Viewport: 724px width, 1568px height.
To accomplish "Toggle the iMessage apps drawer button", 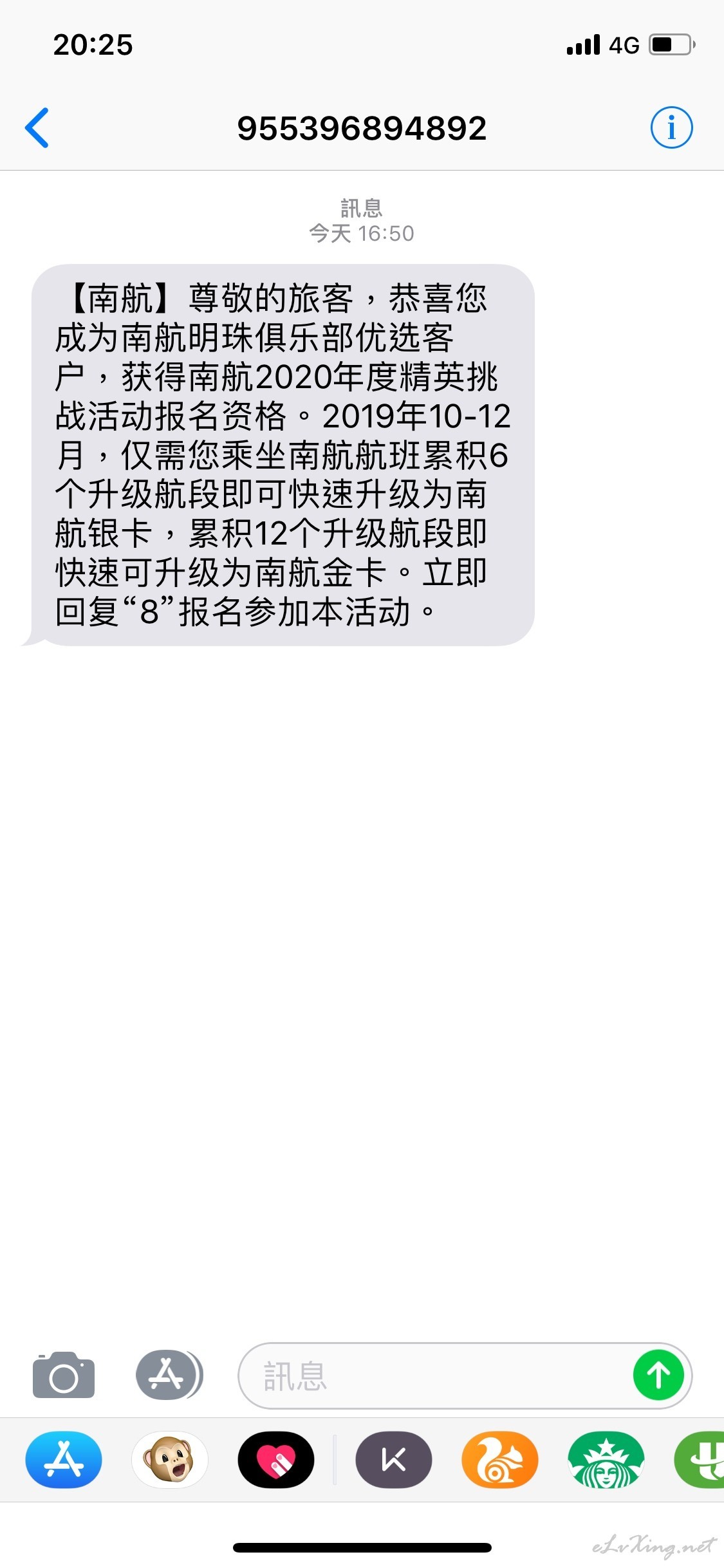I will (169, 1375).
